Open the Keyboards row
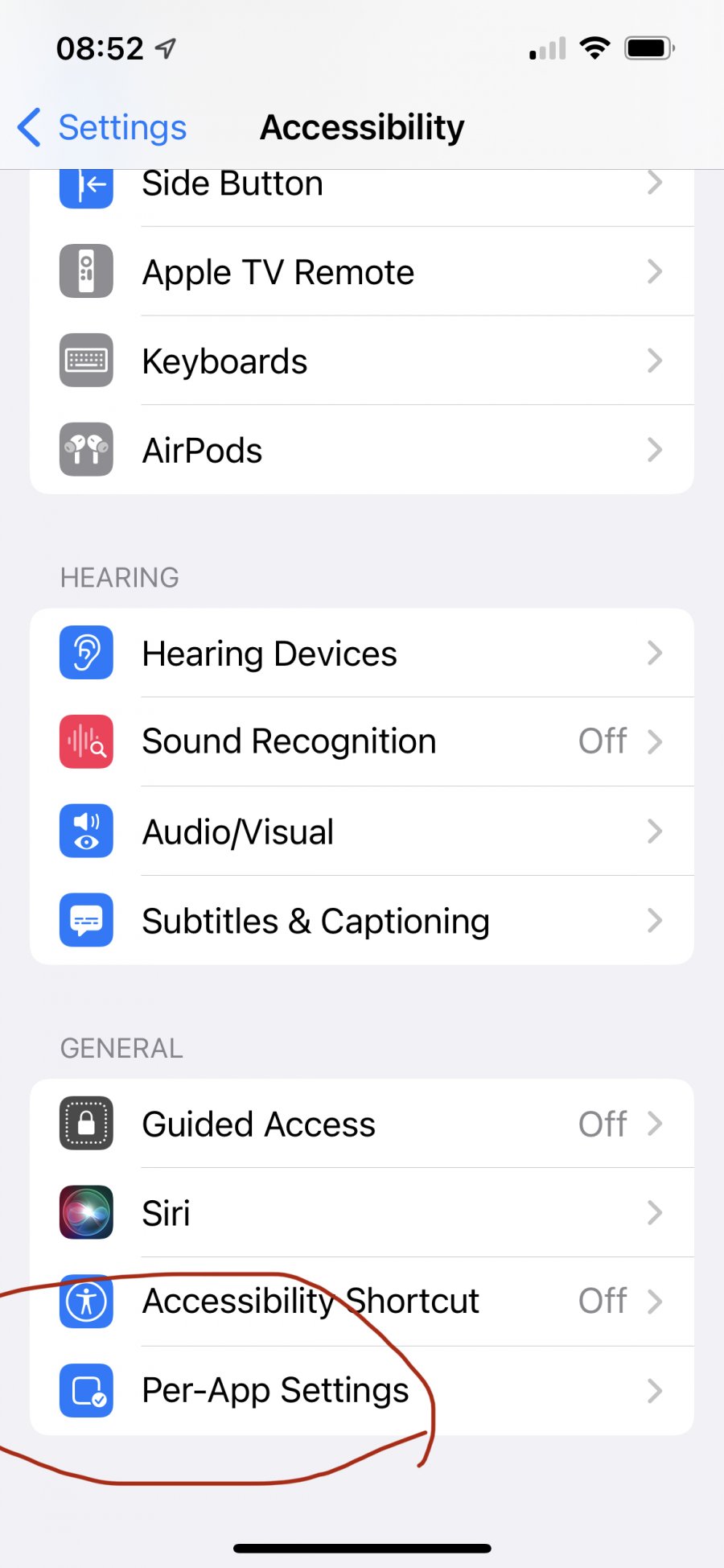 pyautogui.click(x=362, y=361)
